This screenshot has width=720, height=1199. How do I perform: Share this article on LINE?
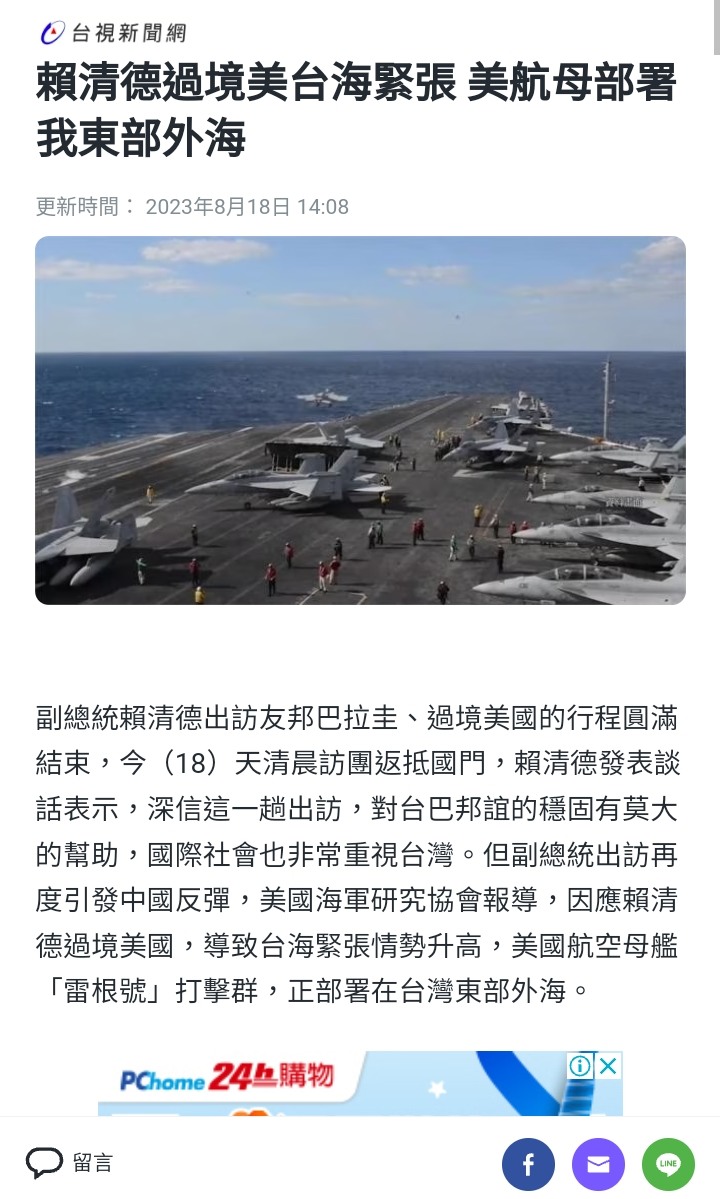pyautogui.click(x=668, y=1164)
